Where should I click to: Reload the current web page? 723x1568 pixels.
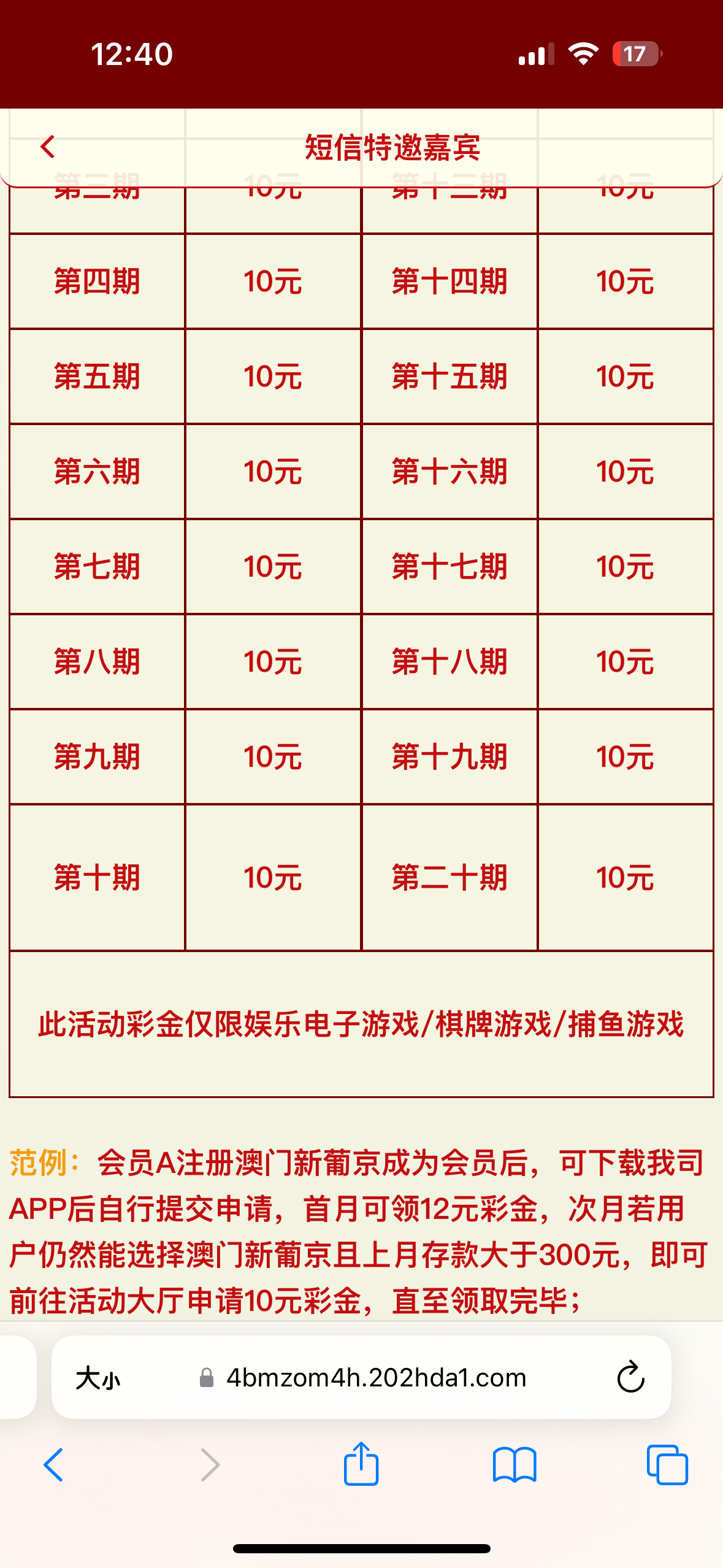tap(630, 1378)
